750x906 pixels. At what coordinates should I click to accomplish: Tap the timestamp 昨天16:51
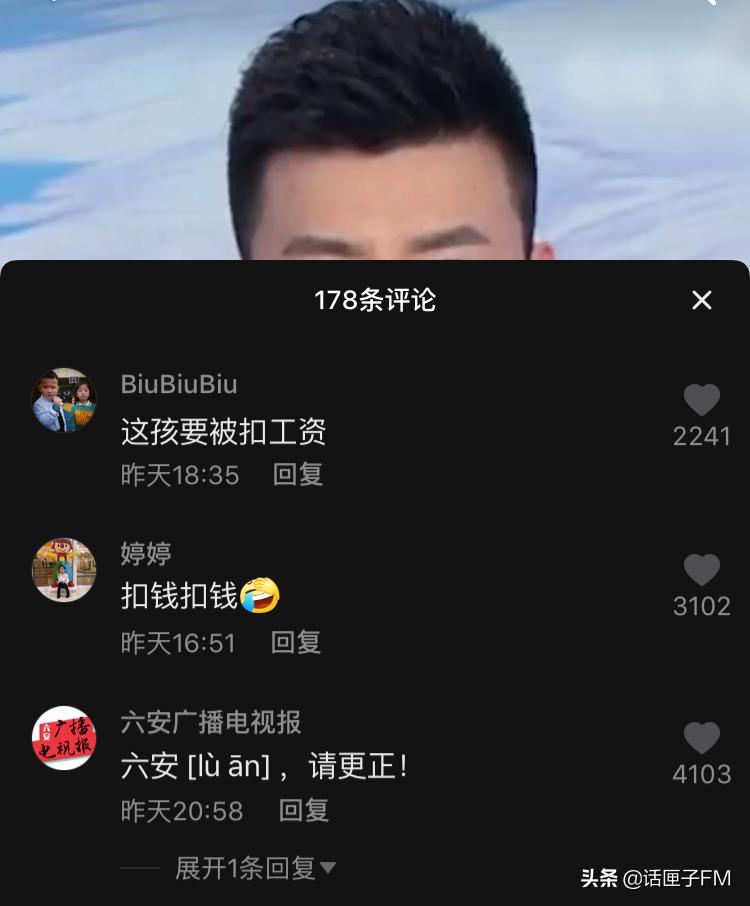coord(176,642)
